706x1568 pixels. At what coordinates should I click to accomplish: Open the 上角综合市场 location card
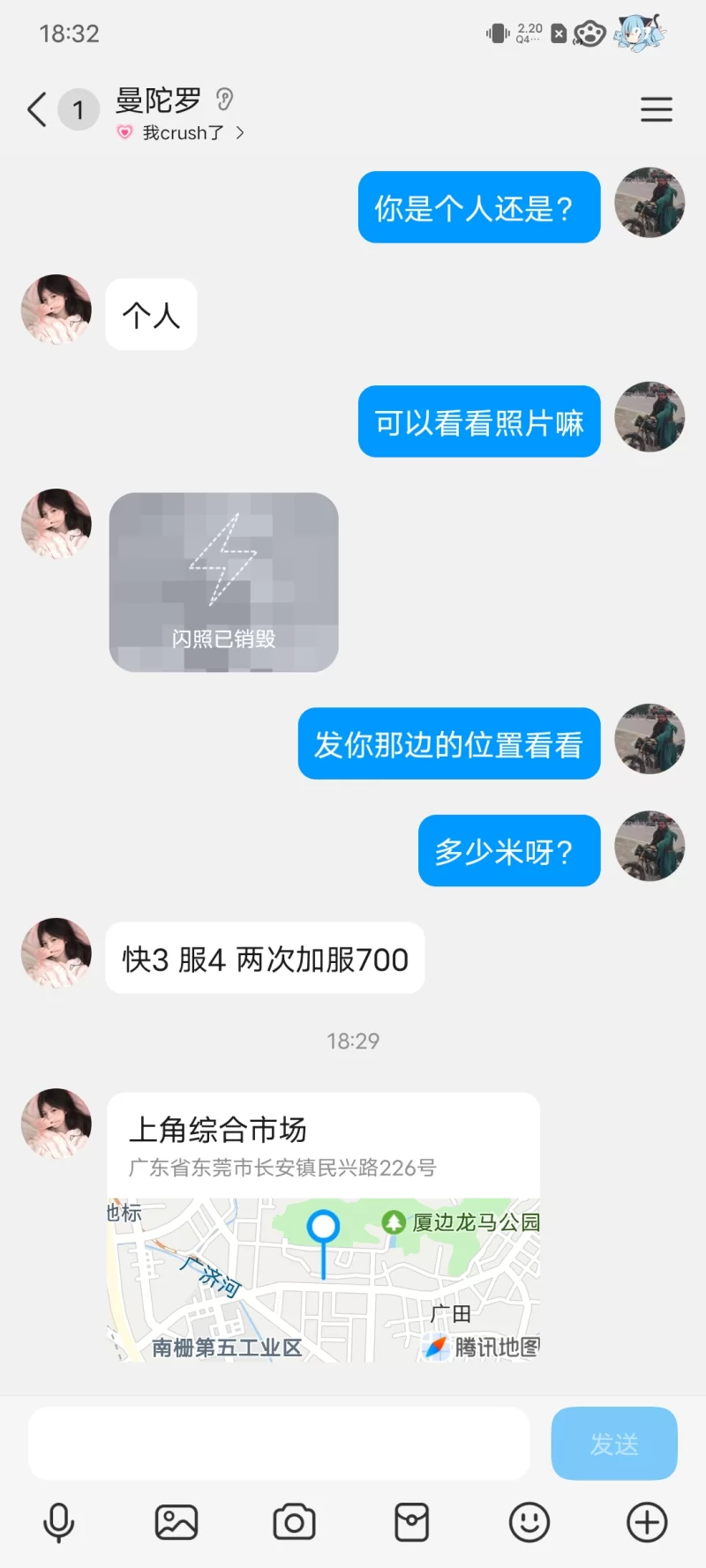click(323, 1227)
